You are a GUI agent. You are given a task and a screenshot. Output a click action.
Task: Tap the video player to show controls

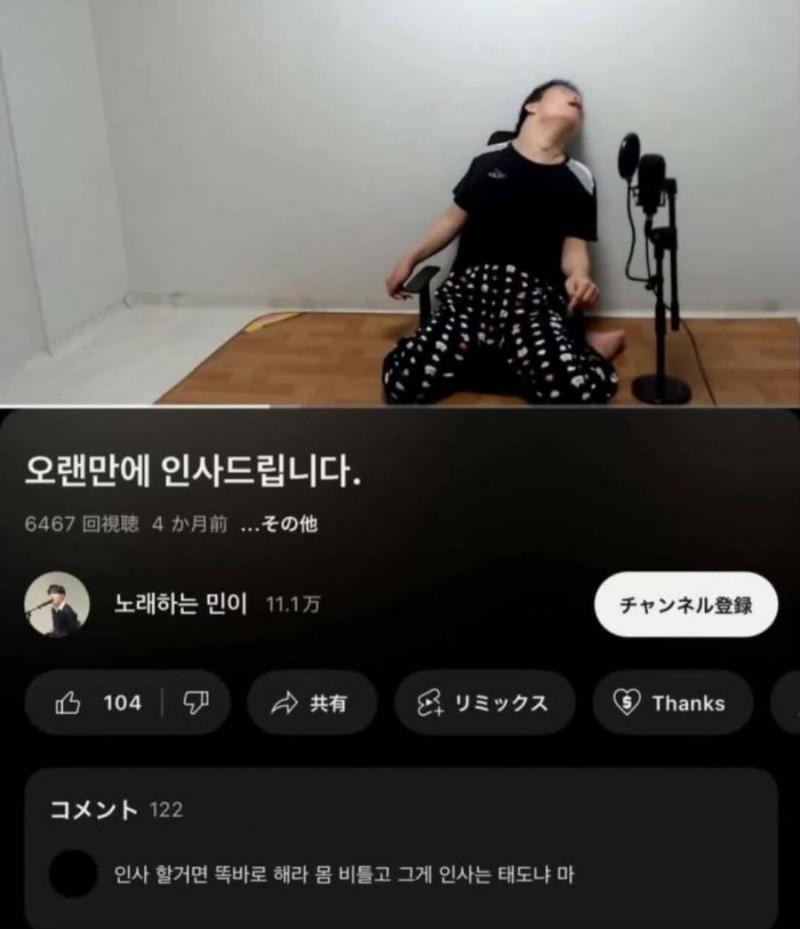point(400,202)
